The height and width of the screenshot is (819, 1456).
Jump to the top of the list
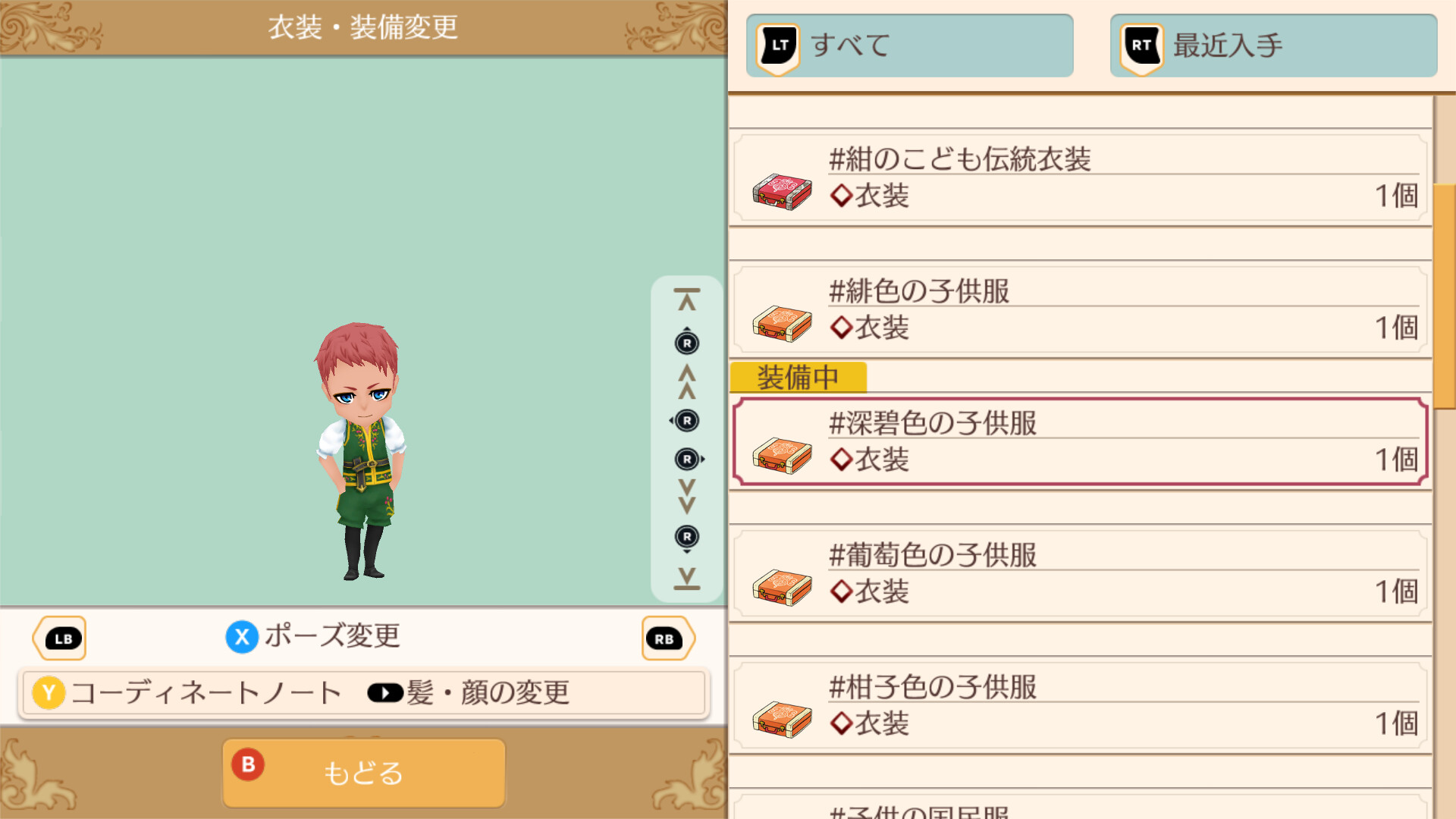click(x=687, y=300)
